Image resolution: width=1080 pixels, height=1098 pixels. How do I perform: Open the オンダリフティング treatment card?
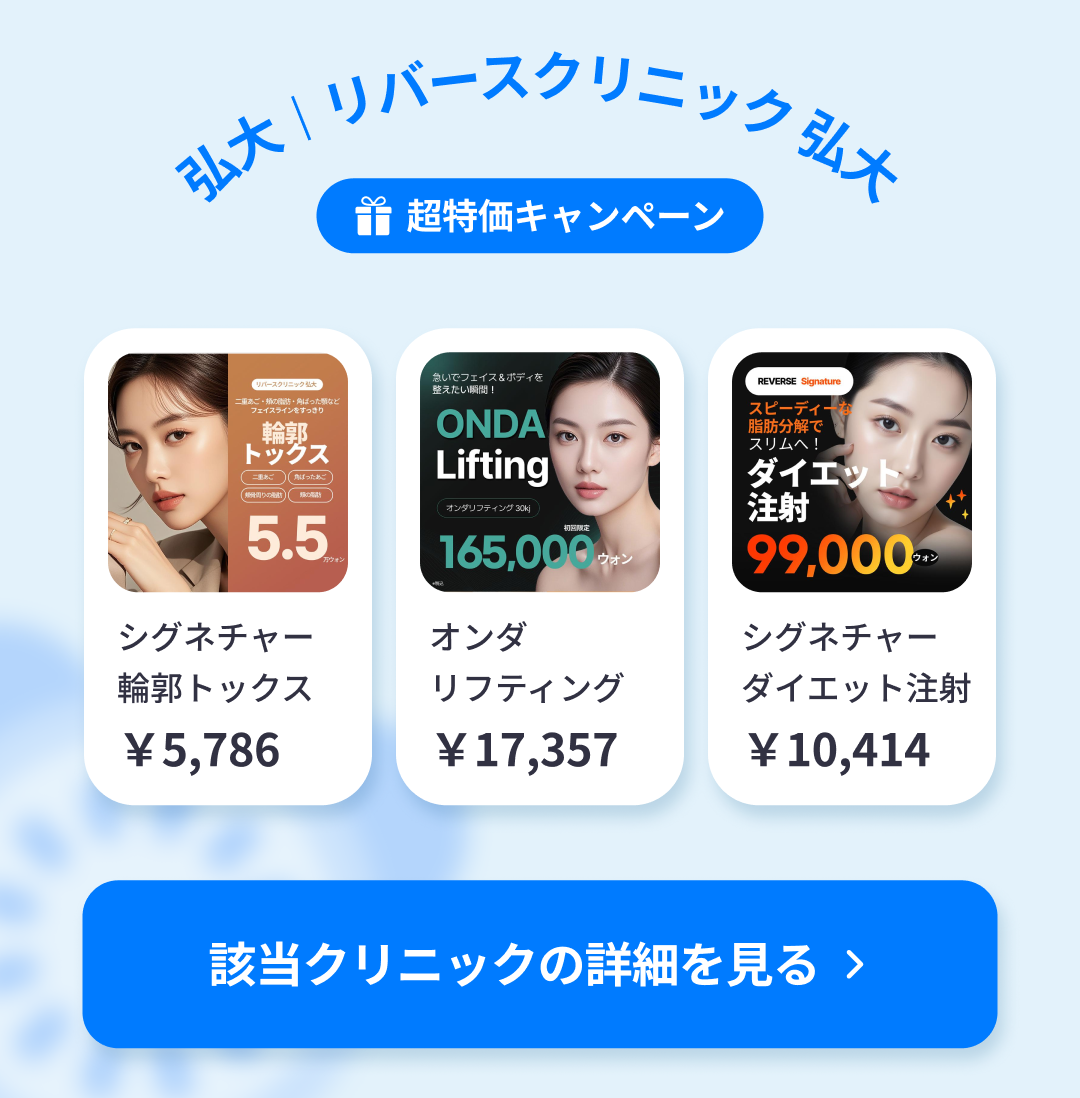[540, 566]
